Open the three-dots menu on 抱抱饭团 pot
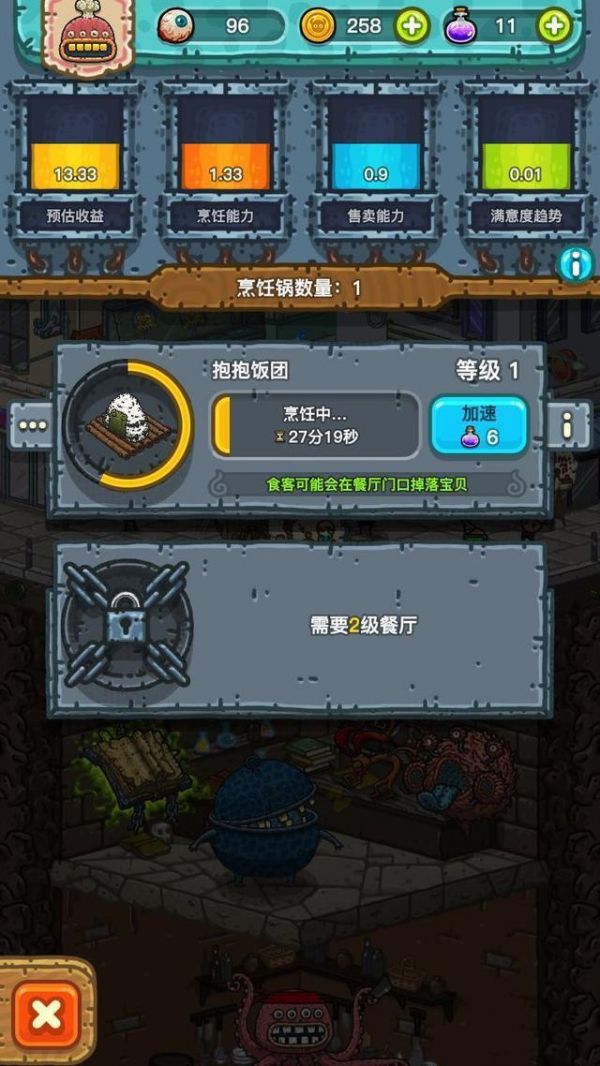 pyautogui.click(x=33, y=425)
